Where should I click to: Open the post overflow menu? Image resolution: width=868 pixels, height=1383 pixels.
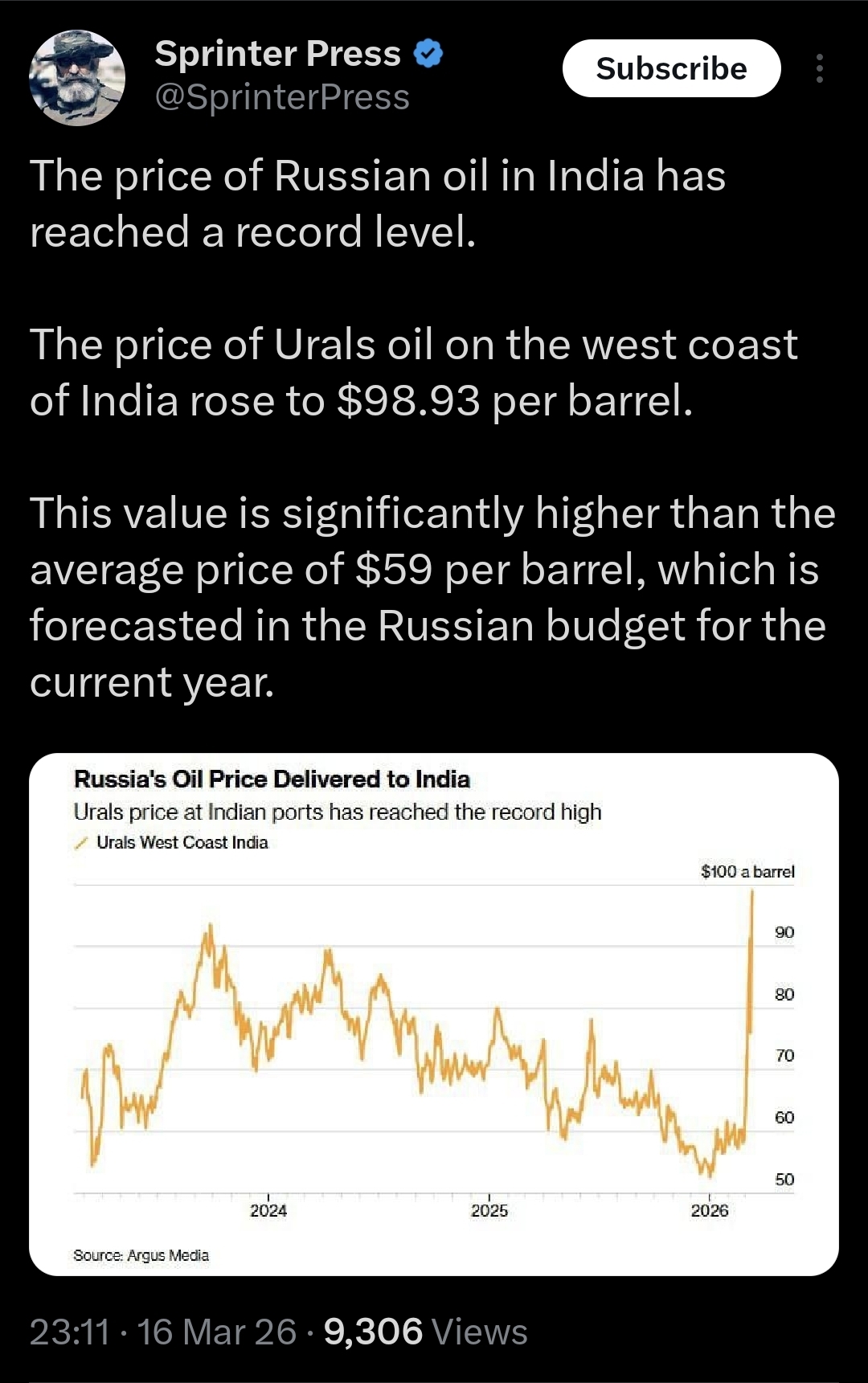click(x=819, y=68)
